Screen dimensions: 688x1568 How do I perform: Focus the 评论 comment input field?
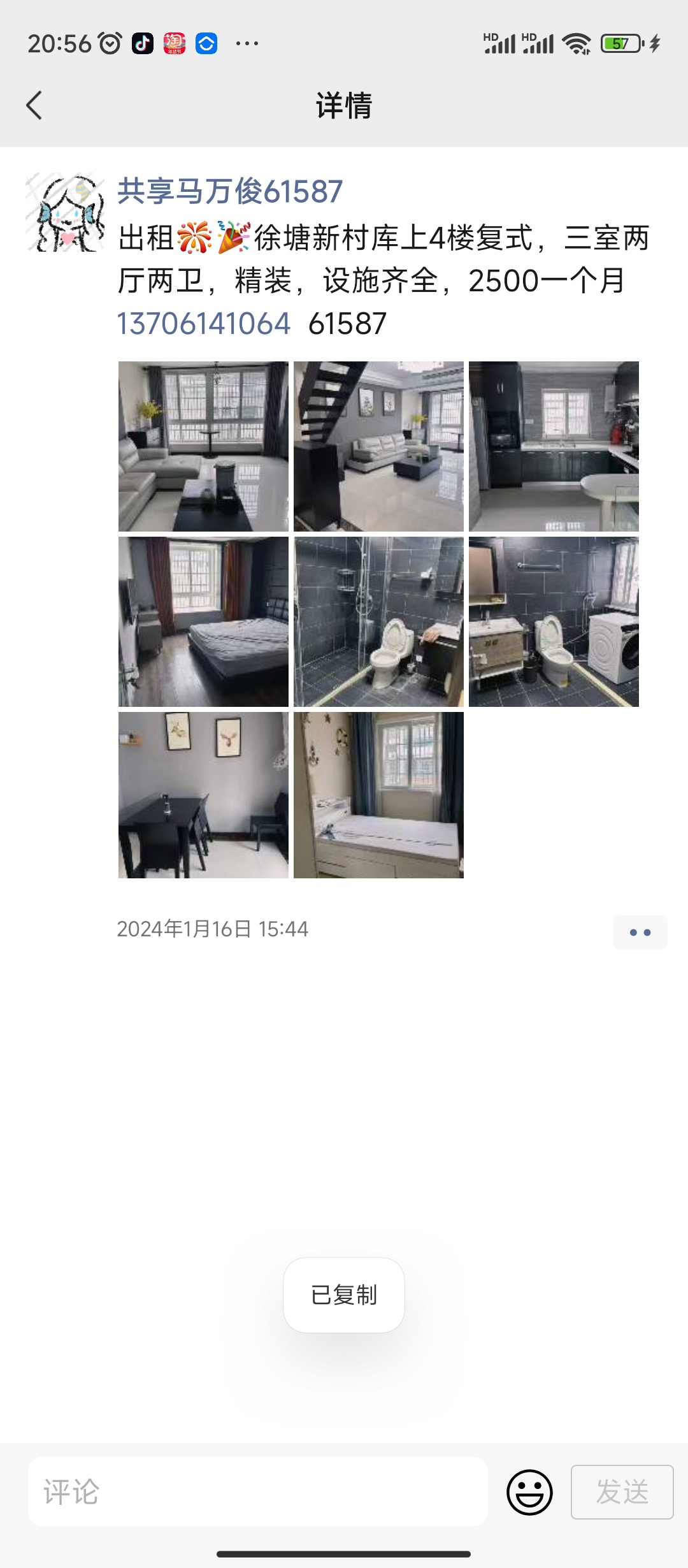click(x=258, y=1492)
